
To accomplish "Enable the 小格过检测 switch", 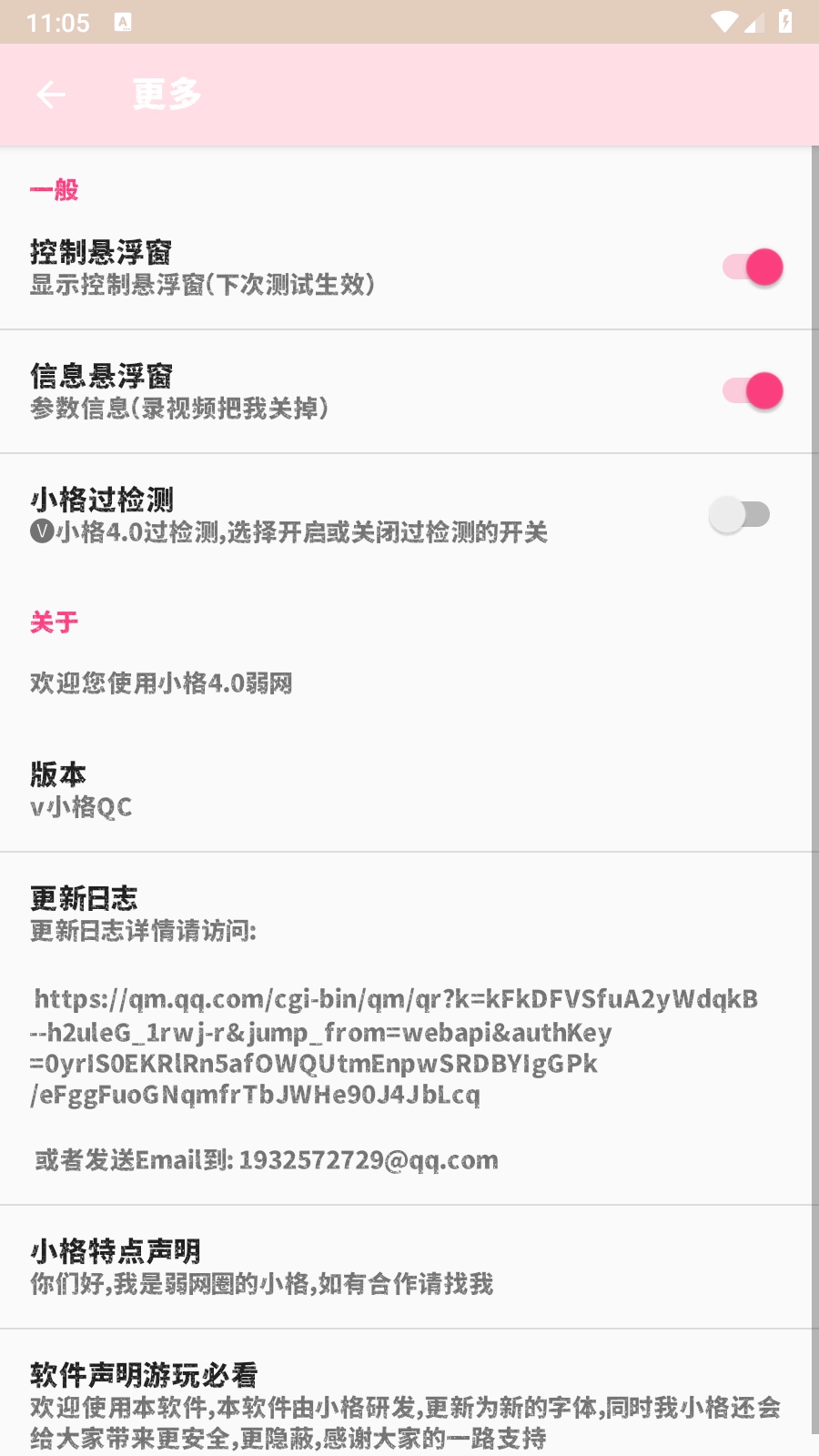I will click(740, 515).
